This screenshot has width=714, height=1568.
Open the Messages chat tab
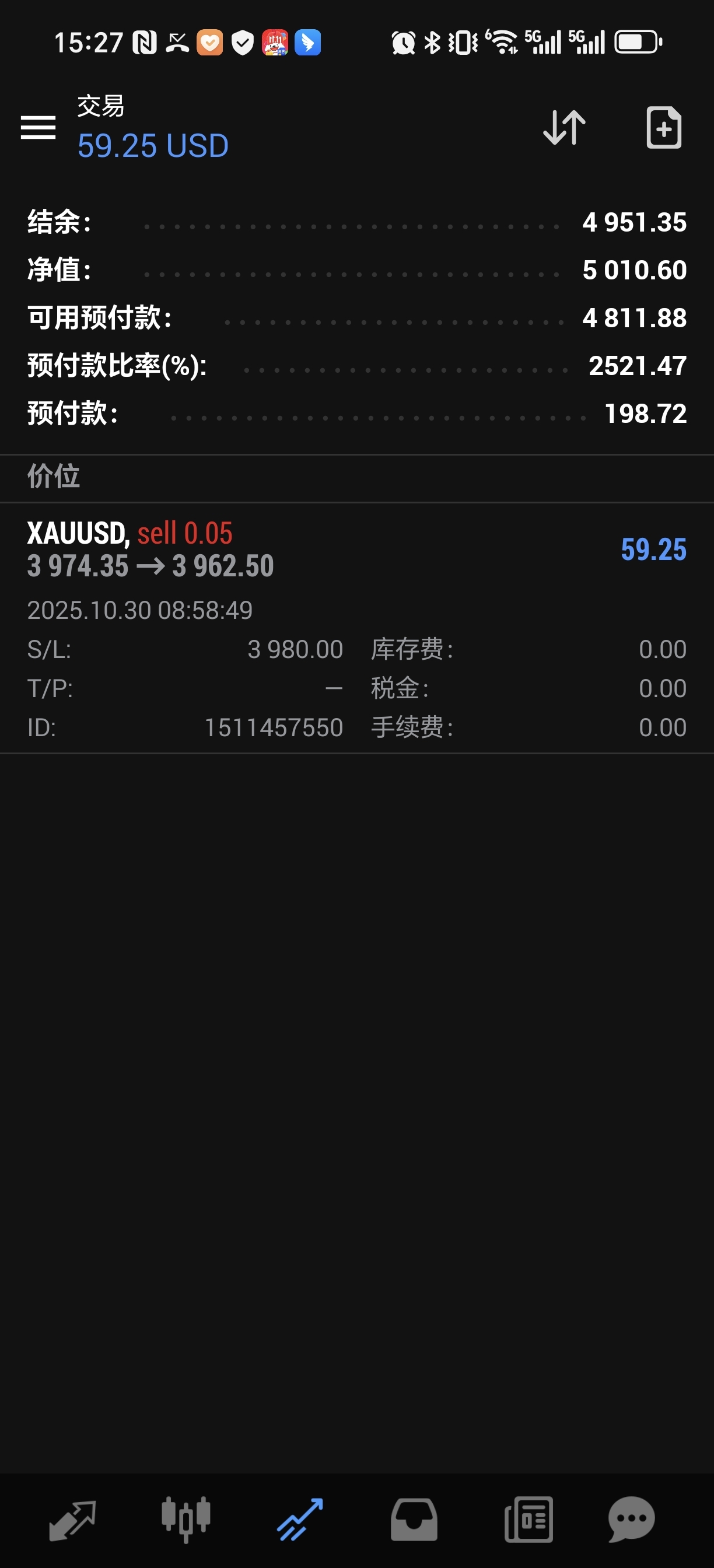[631, 1520]
